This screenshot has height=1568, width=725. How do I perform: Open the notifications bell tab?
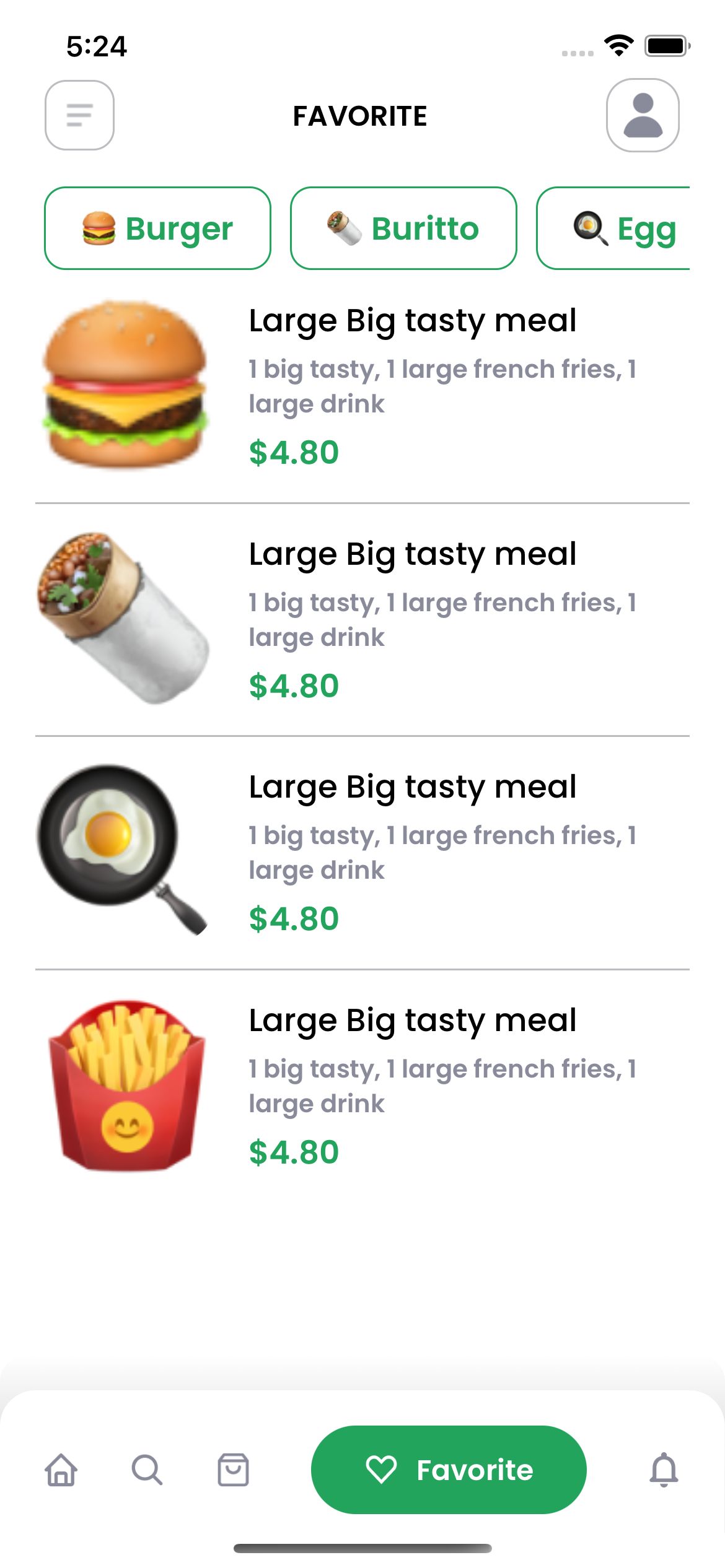[x=664, y=1470]
